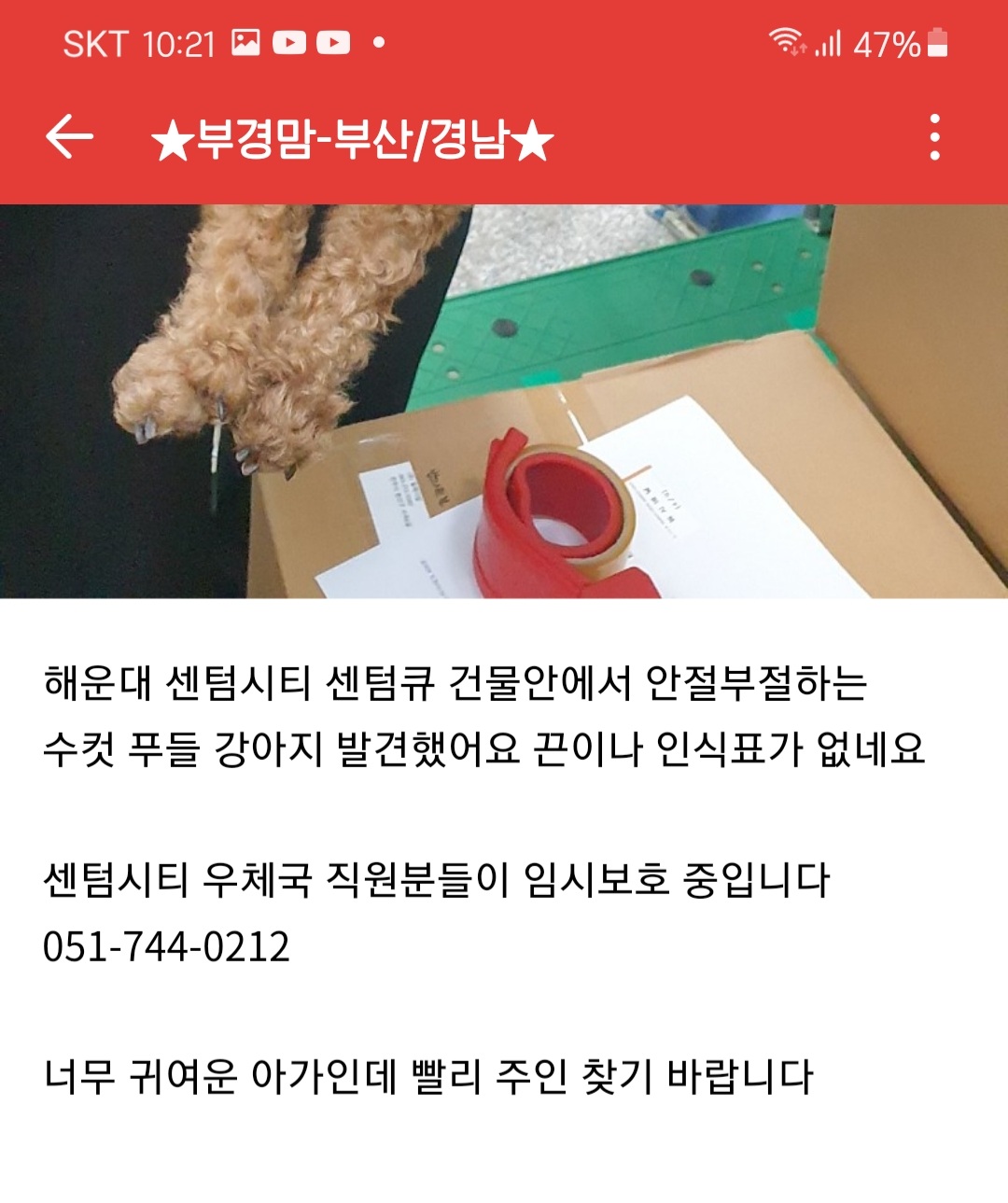Open the three-dot overflow menu
Image resolution: width=1008 pixels, height=1203 pixels.
coord(934,138)
